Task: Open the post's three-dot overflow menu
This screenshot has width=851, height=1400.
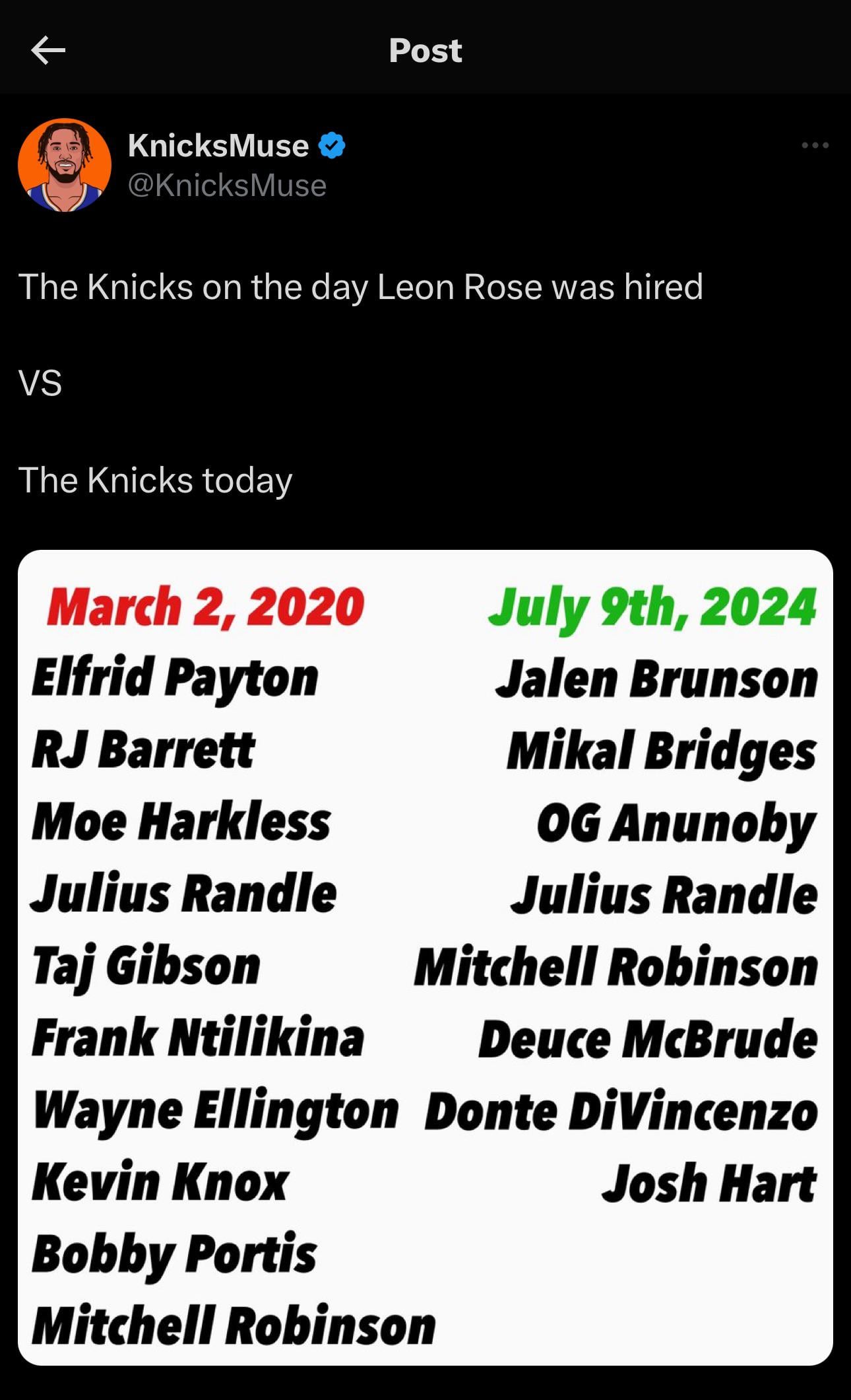Action: [815, 145]
